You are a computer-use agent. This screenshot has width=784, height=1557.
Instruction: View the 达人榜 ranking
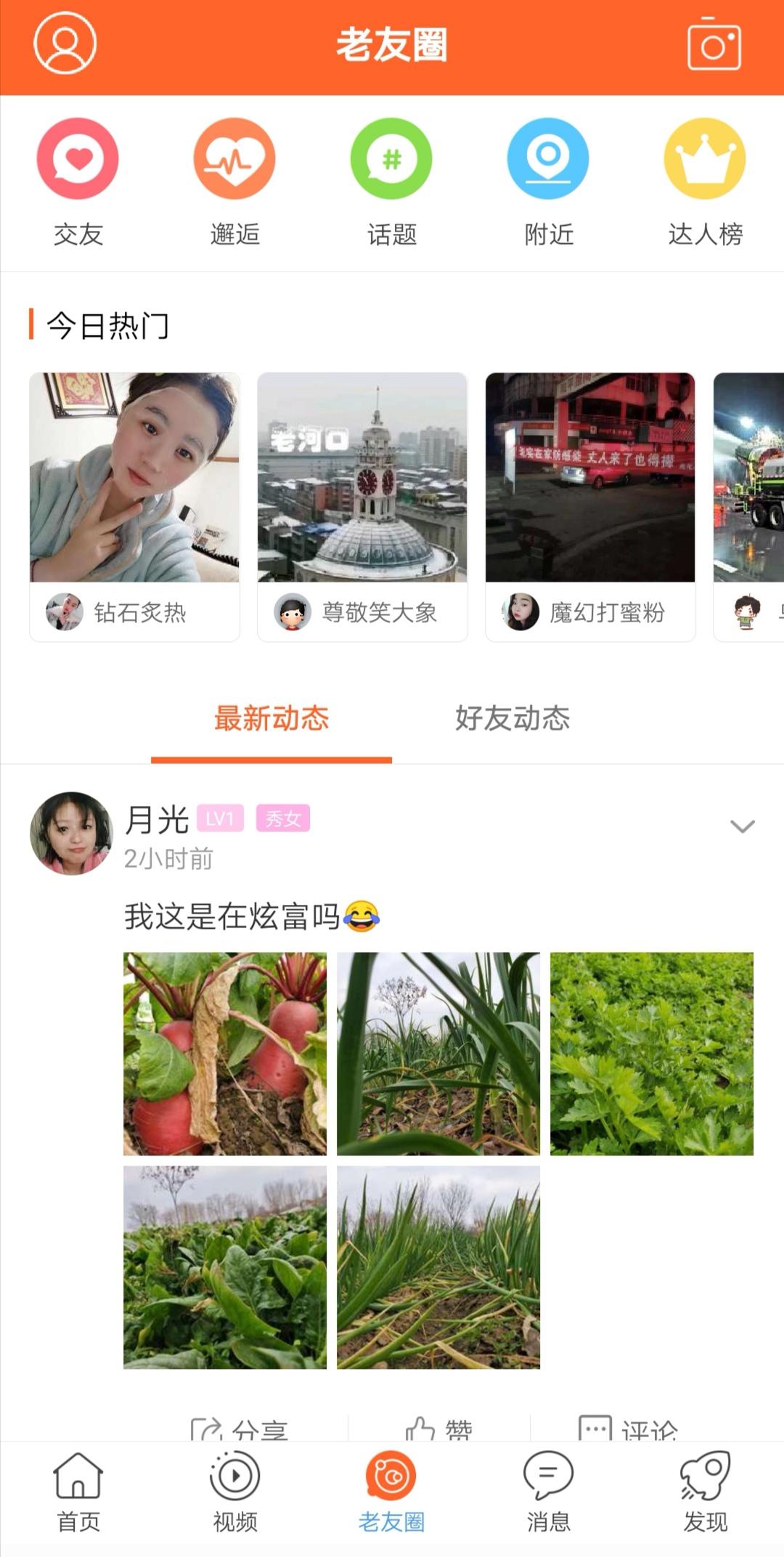click(705, 182)
